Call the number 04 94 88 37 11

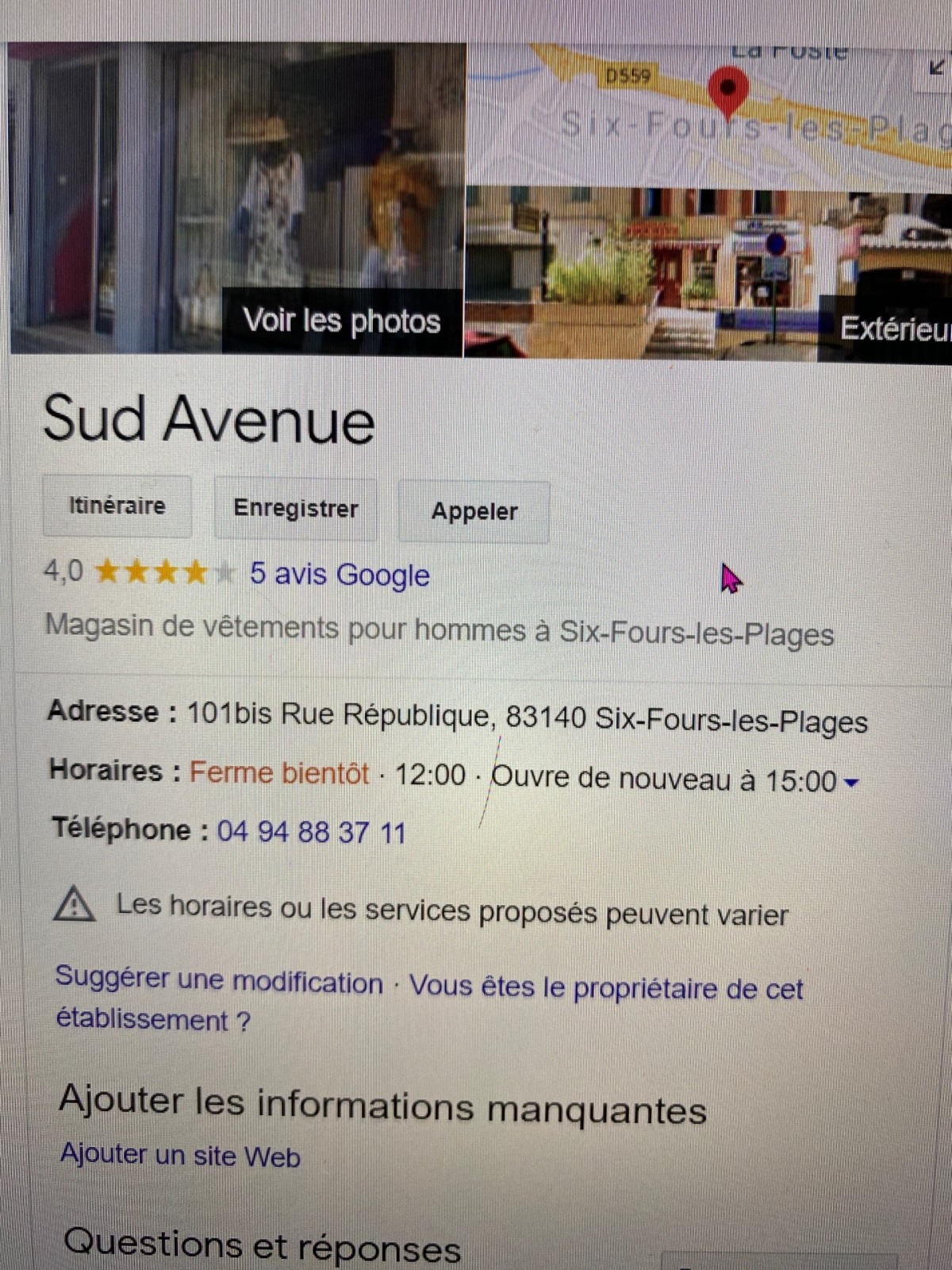point(311,832)
